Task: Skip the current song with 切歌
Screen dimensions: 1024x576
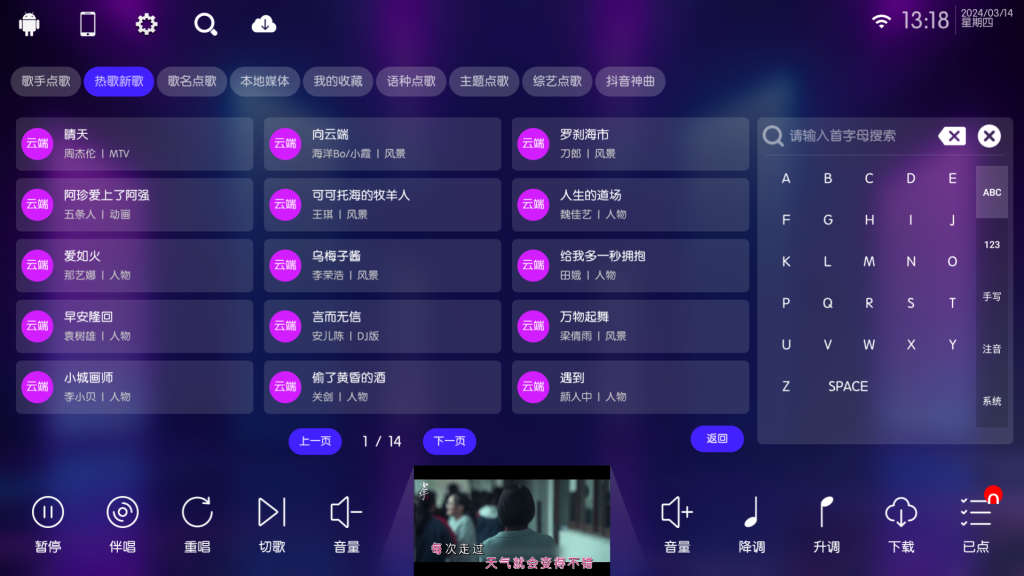Action: pyautogui.click(x=272, y=523)
